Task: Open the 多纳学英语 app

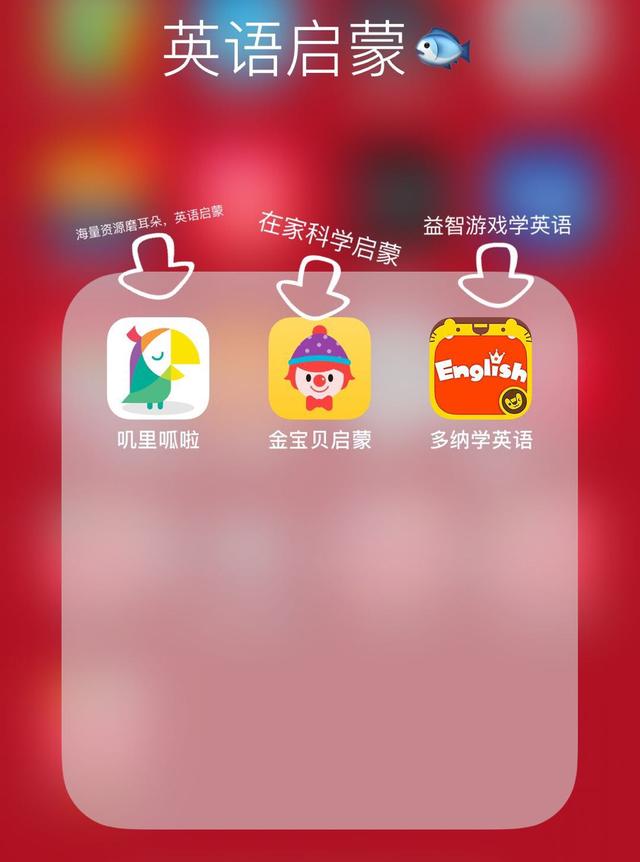Action: click(x=480, y=368)
